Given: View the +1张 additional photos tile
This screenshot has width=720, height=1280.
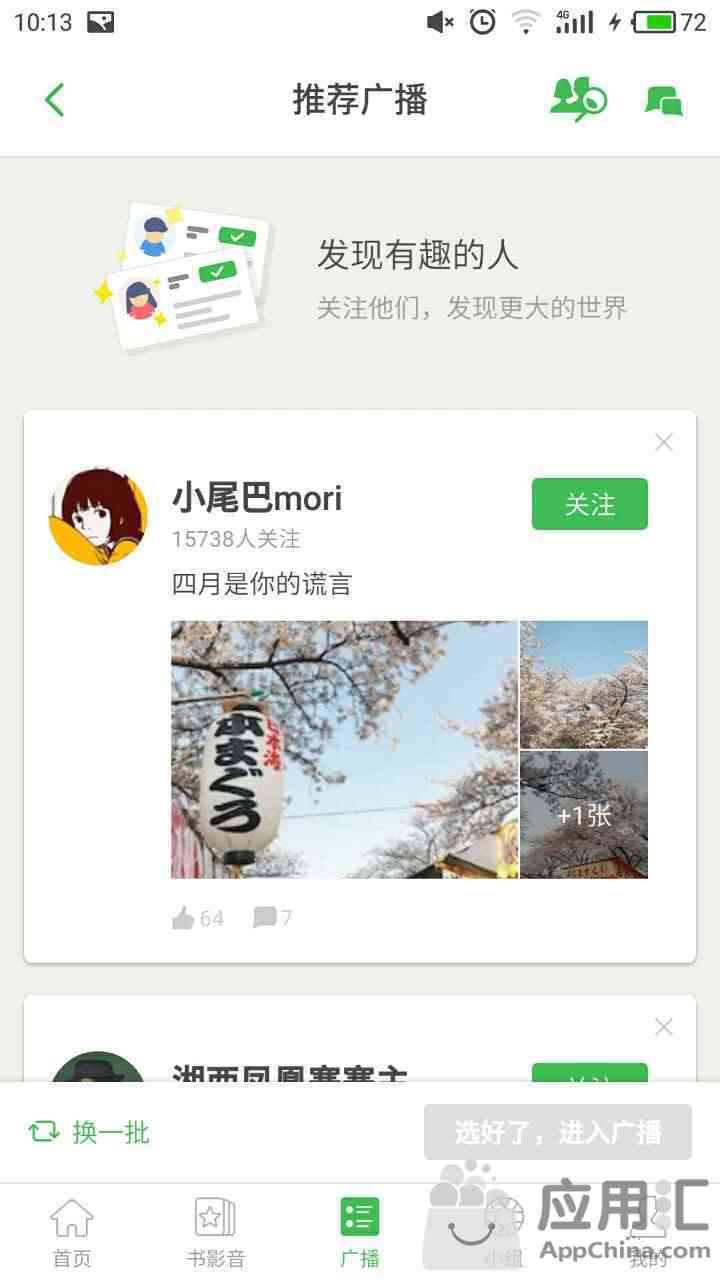Looking at the screenshot, I should pos(584,815).
